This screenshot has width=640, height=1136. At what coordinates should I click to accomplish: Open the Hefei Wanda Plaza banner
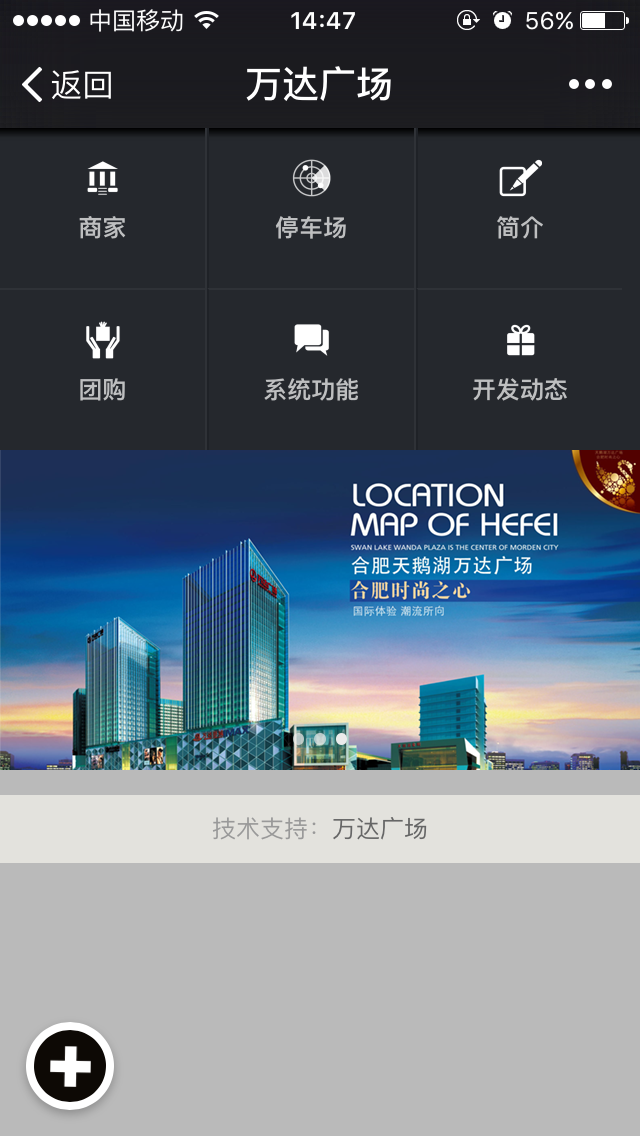click(320, 610)
